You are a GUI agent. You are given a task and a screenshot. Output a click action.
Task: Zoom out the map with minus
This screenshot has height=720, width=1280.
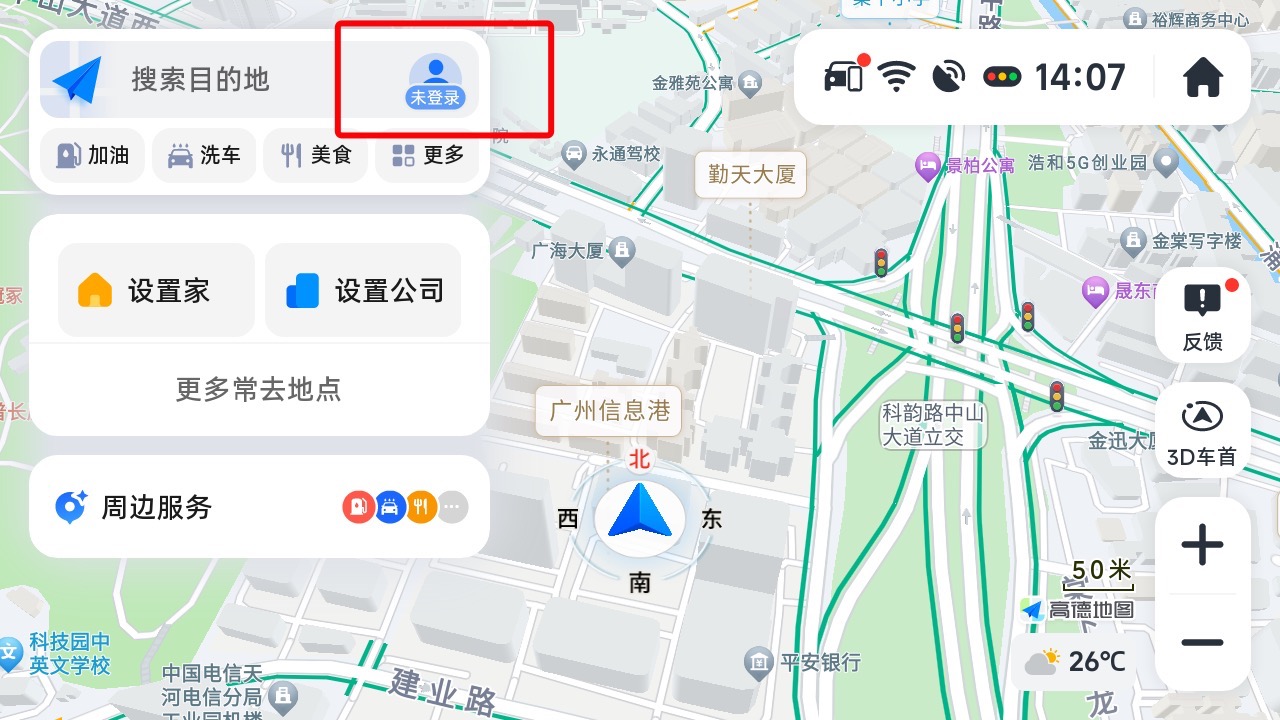[x=1202, y=643]
